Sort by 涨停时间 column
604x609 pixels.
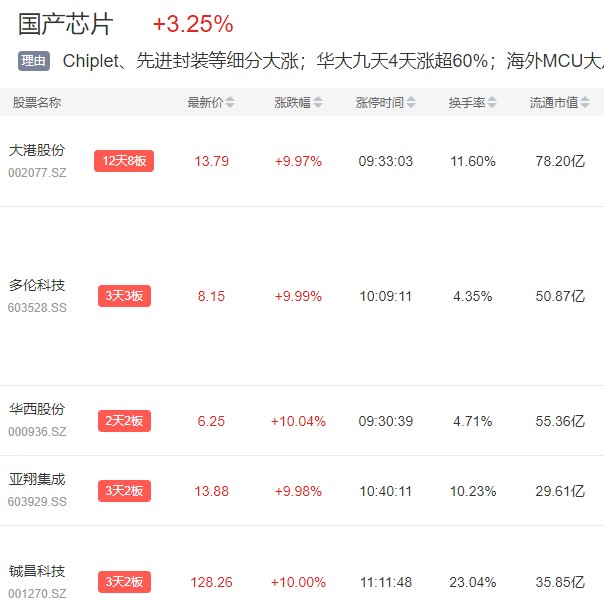385,102
